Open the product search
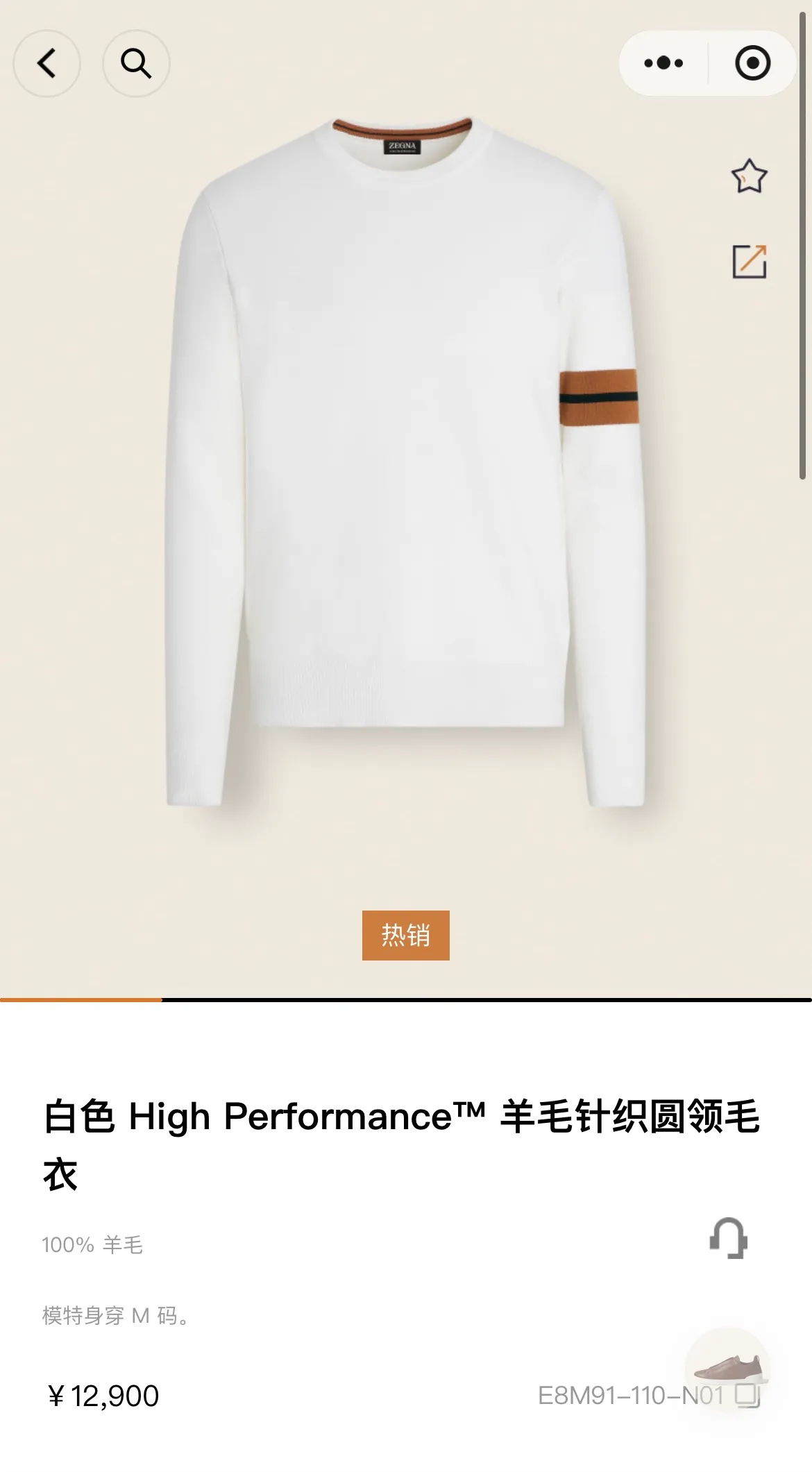The width and height of the screenshot is (812, 1472). (x=136, y=63)
